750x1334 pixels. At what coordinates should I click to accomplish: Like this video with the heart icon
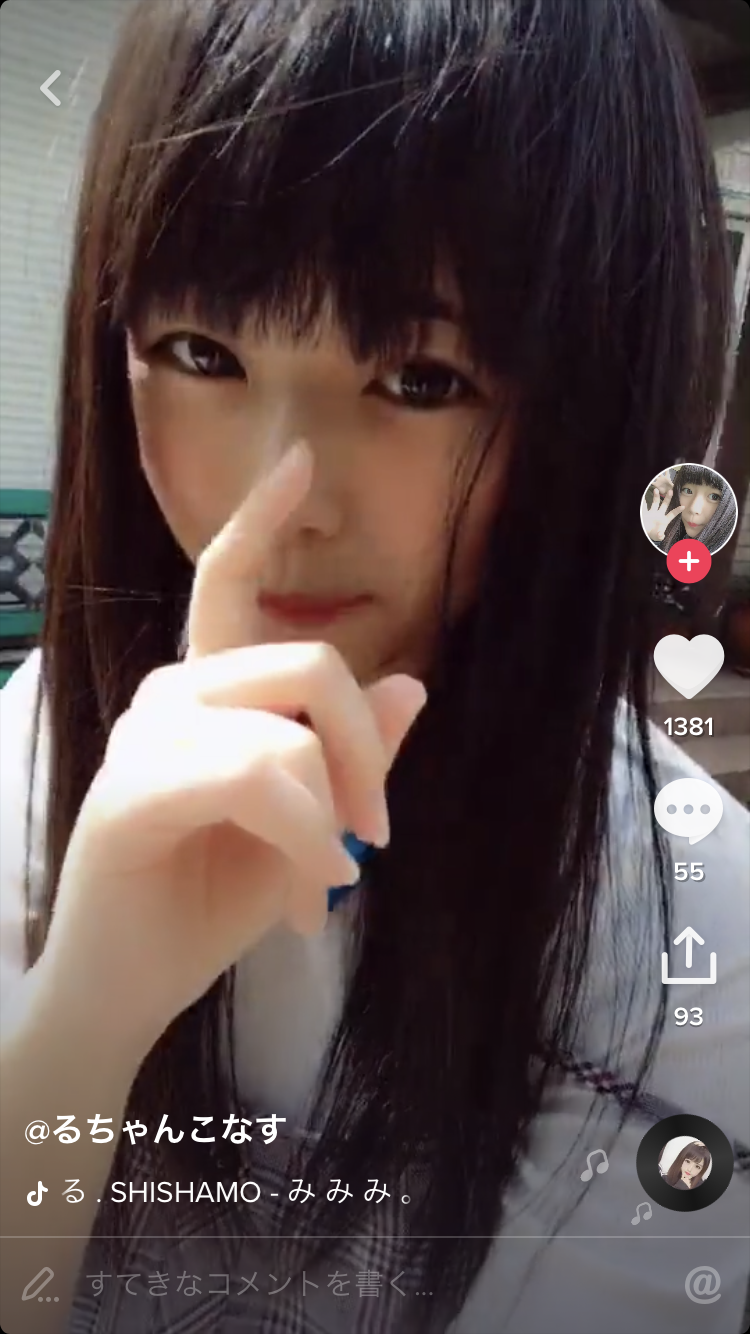tap(688, 665)
